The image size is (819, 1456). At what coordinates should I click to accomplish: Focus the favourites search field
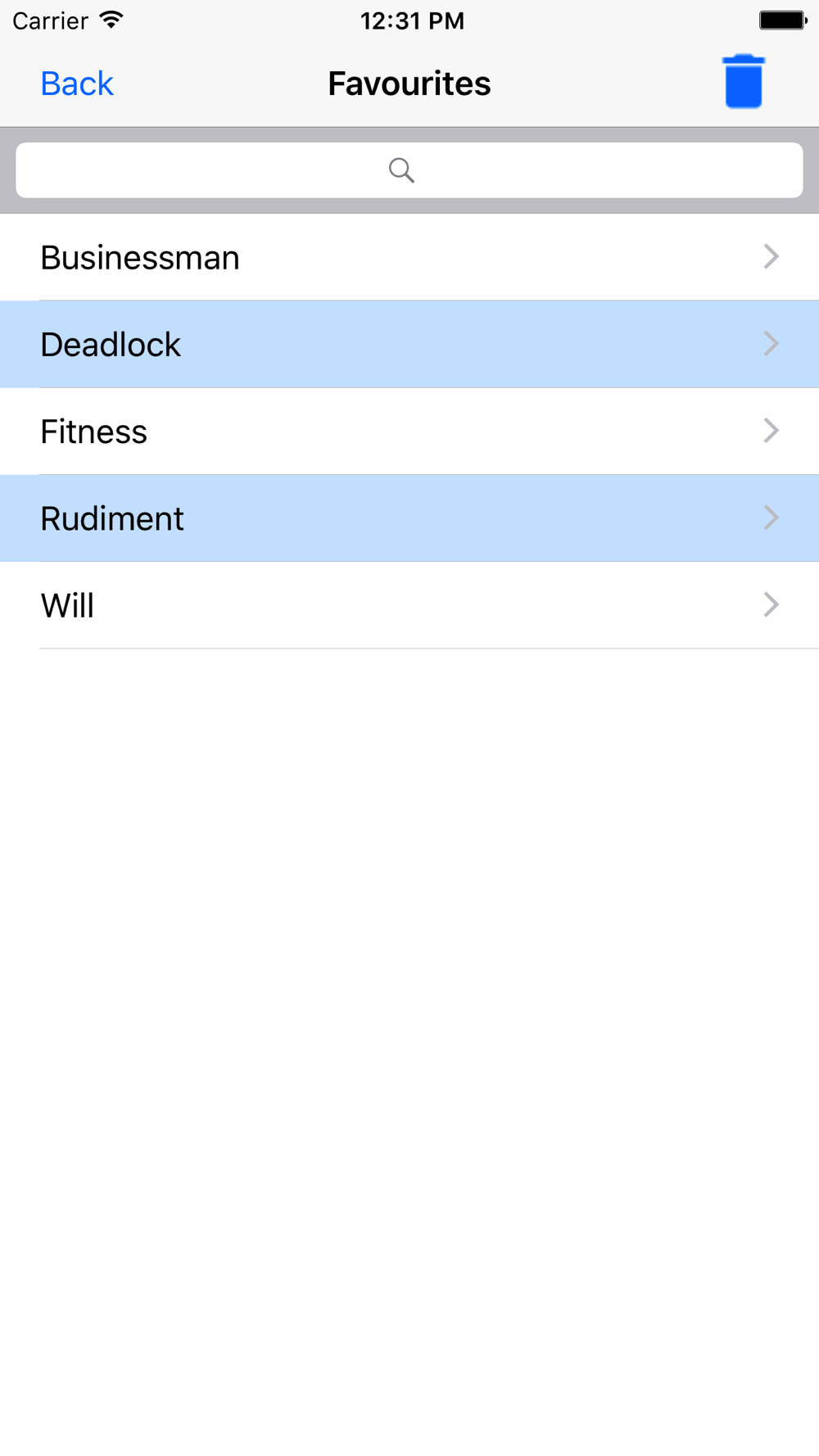click(x=409, y=170)
